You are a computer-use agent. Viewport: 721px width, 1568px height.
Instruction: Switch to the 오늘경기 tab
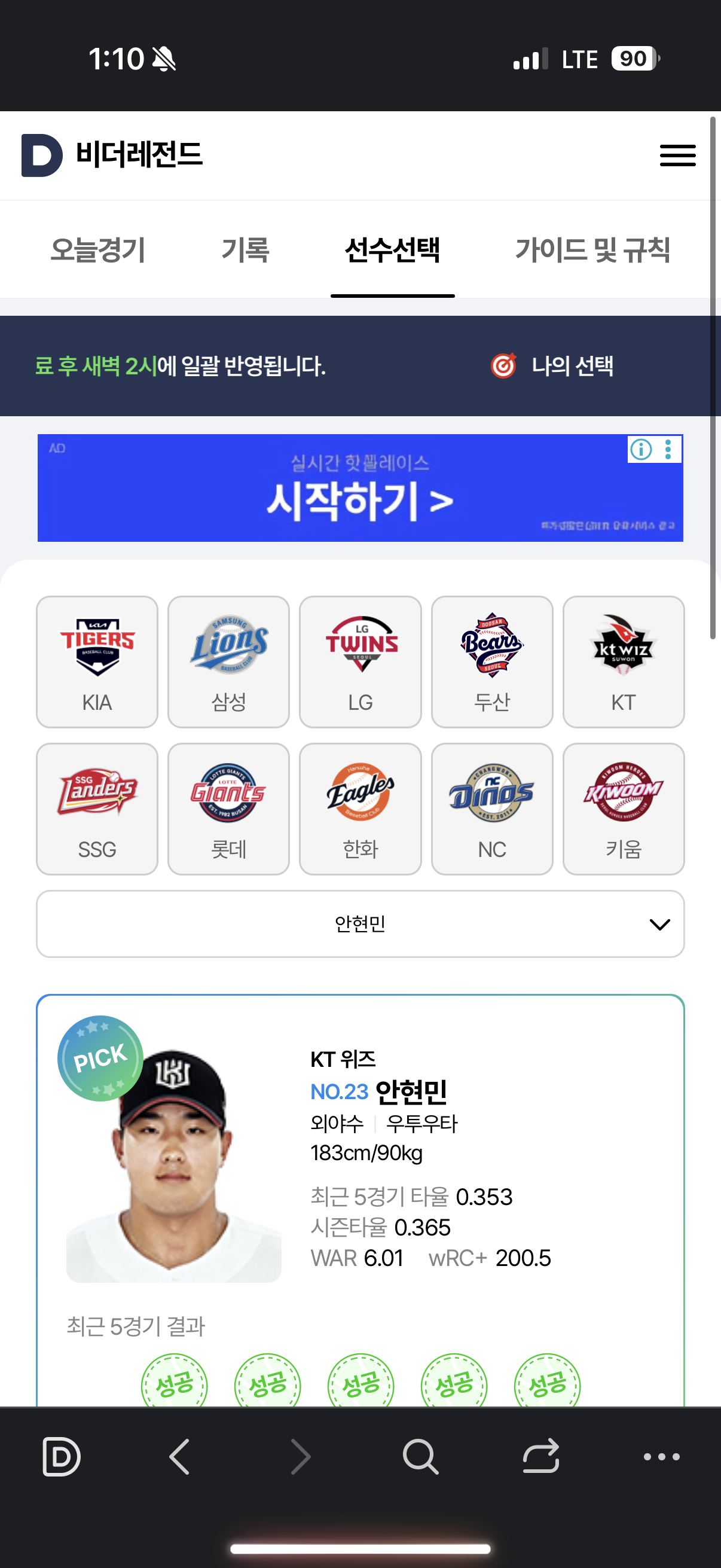[x=97, y=249]
